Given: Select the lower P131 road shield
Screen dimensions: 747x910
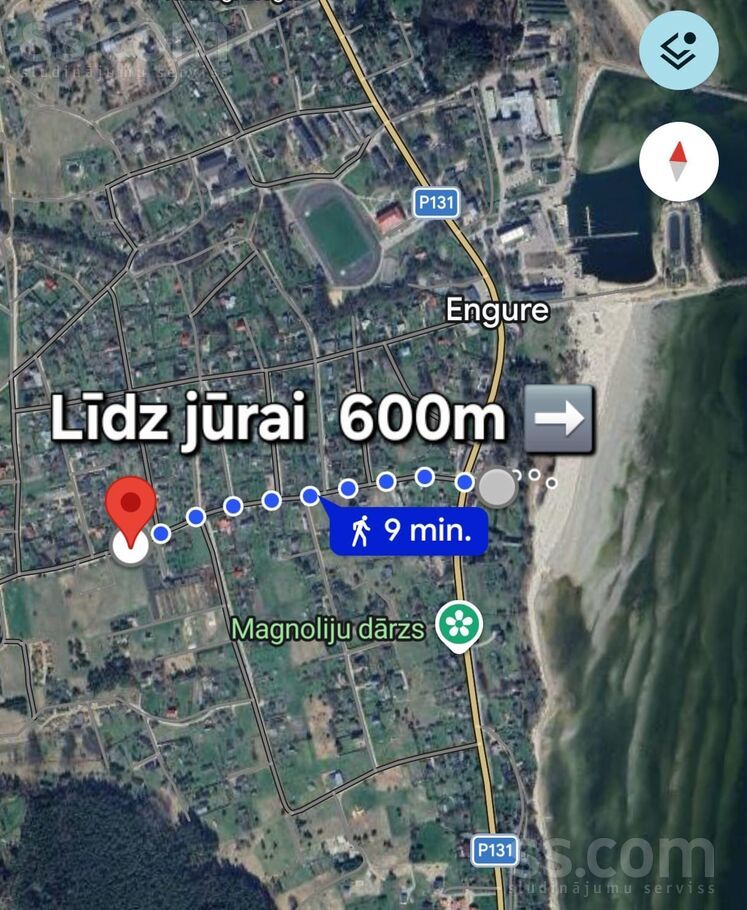Looking at the screenshot, I should click(497, 850).
